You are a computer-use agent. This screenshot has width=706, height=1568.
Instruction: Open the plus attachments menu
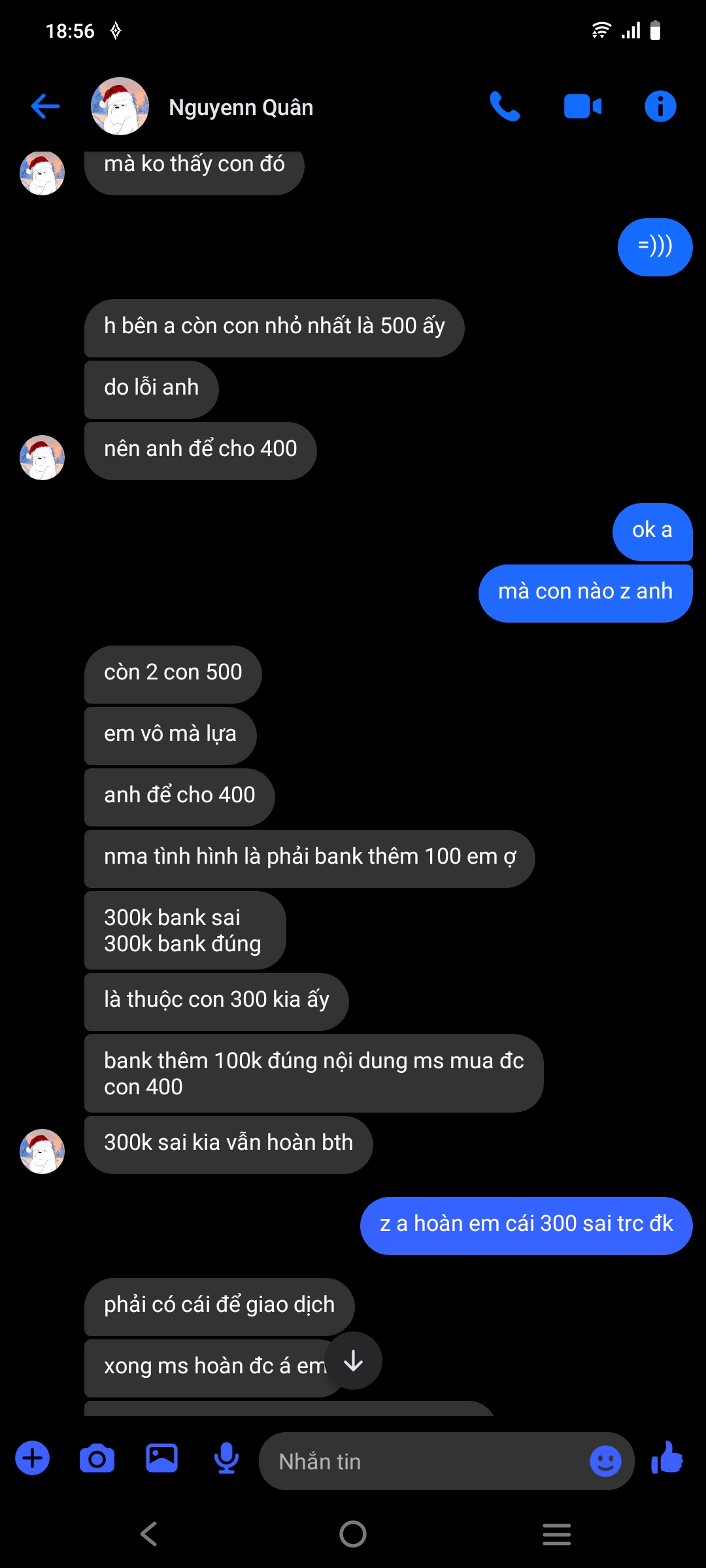[33, 1458]
